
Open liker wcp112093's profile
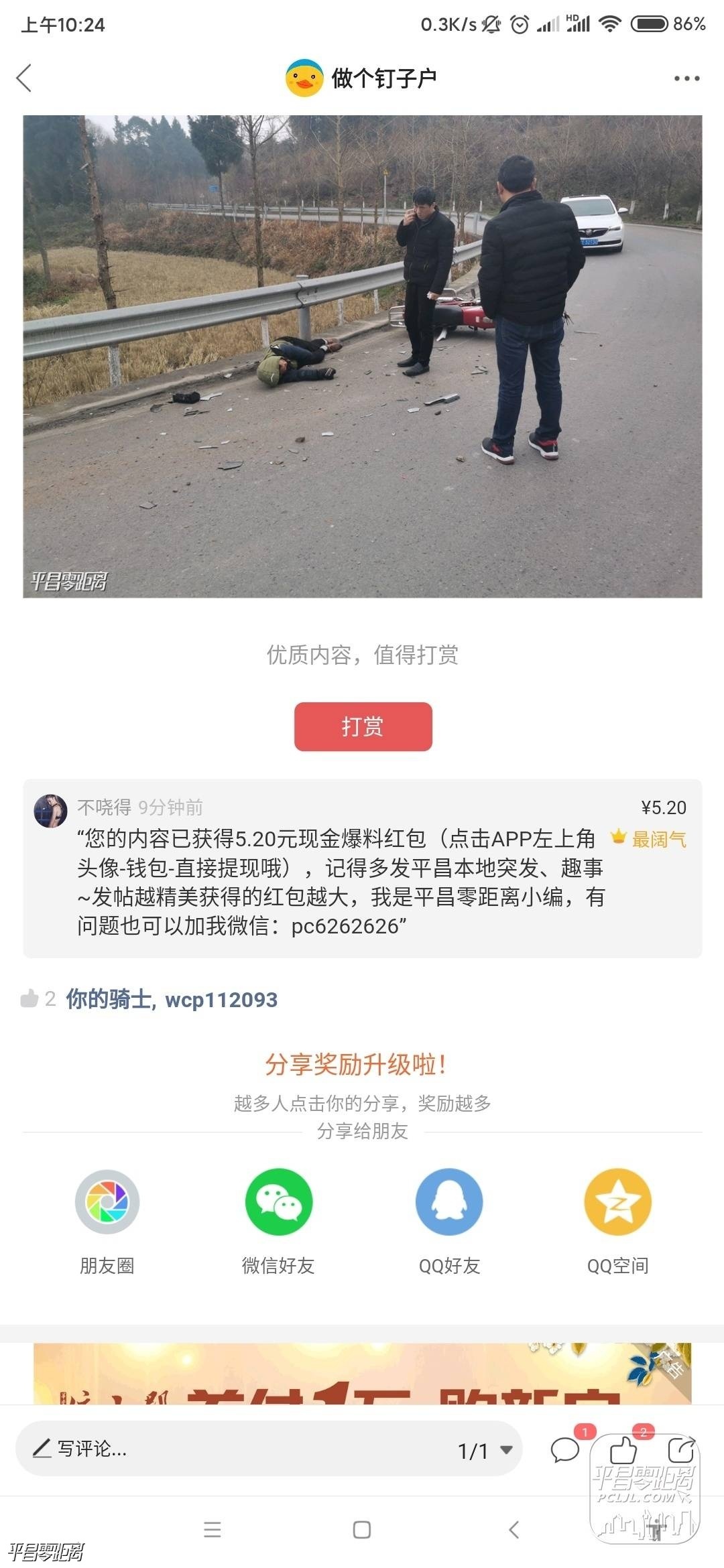[x=221, y=1000]
